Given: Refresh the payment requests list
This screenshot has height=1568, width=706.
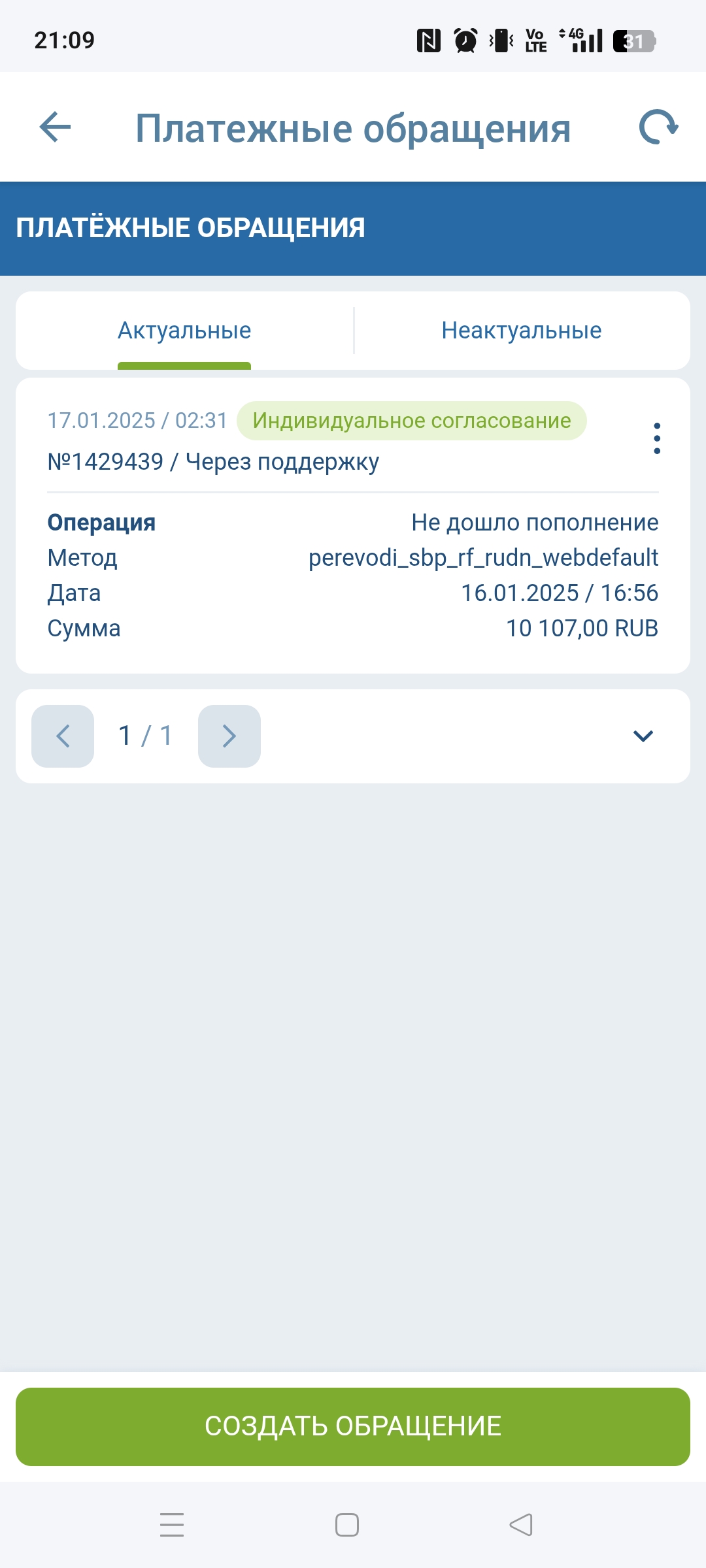Looking at the screenshot, I should point(658,127).
